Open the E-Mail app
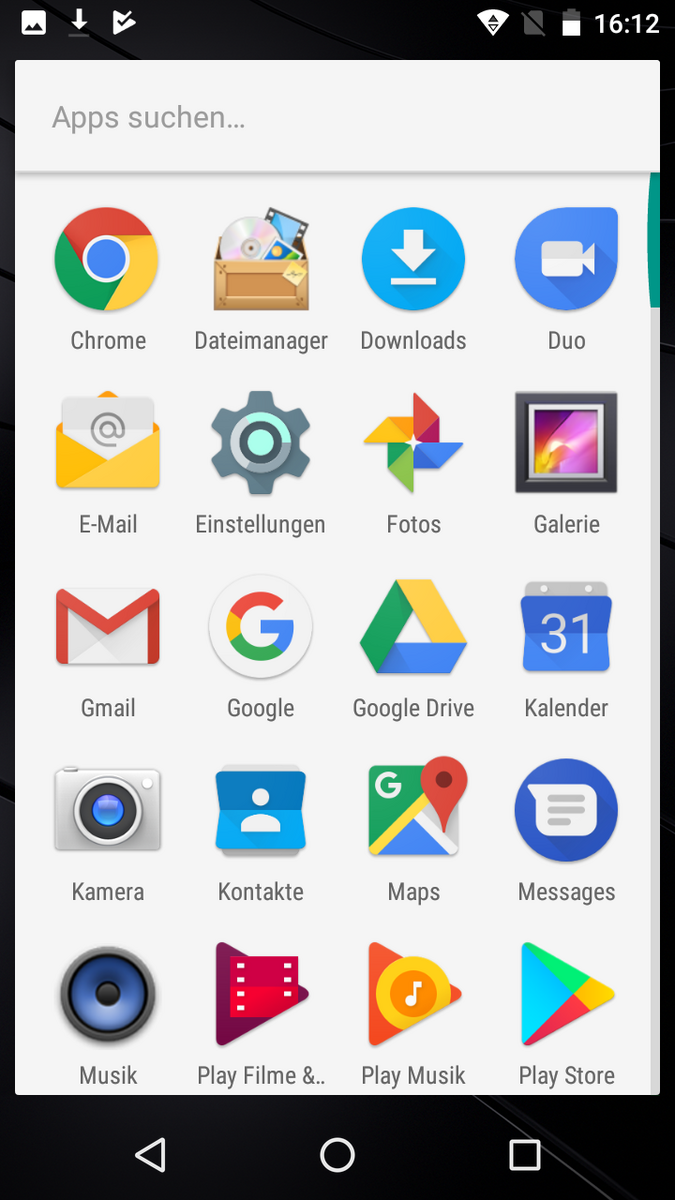This screenshot has width=675, height=1200. coord(107,443)
